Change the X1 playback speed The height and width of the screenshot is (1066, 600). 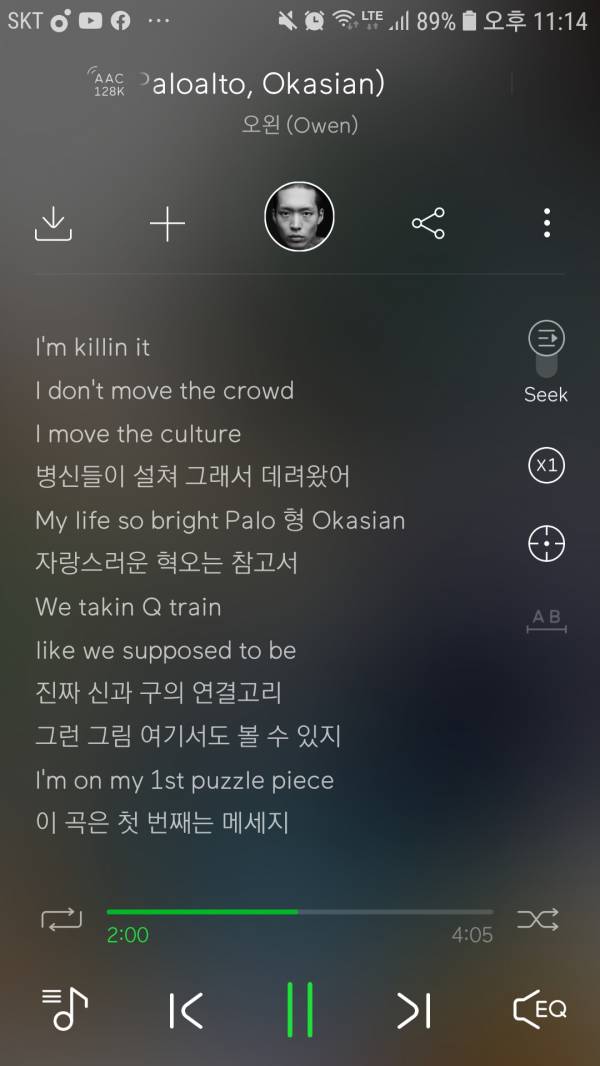tap(546, 465)
